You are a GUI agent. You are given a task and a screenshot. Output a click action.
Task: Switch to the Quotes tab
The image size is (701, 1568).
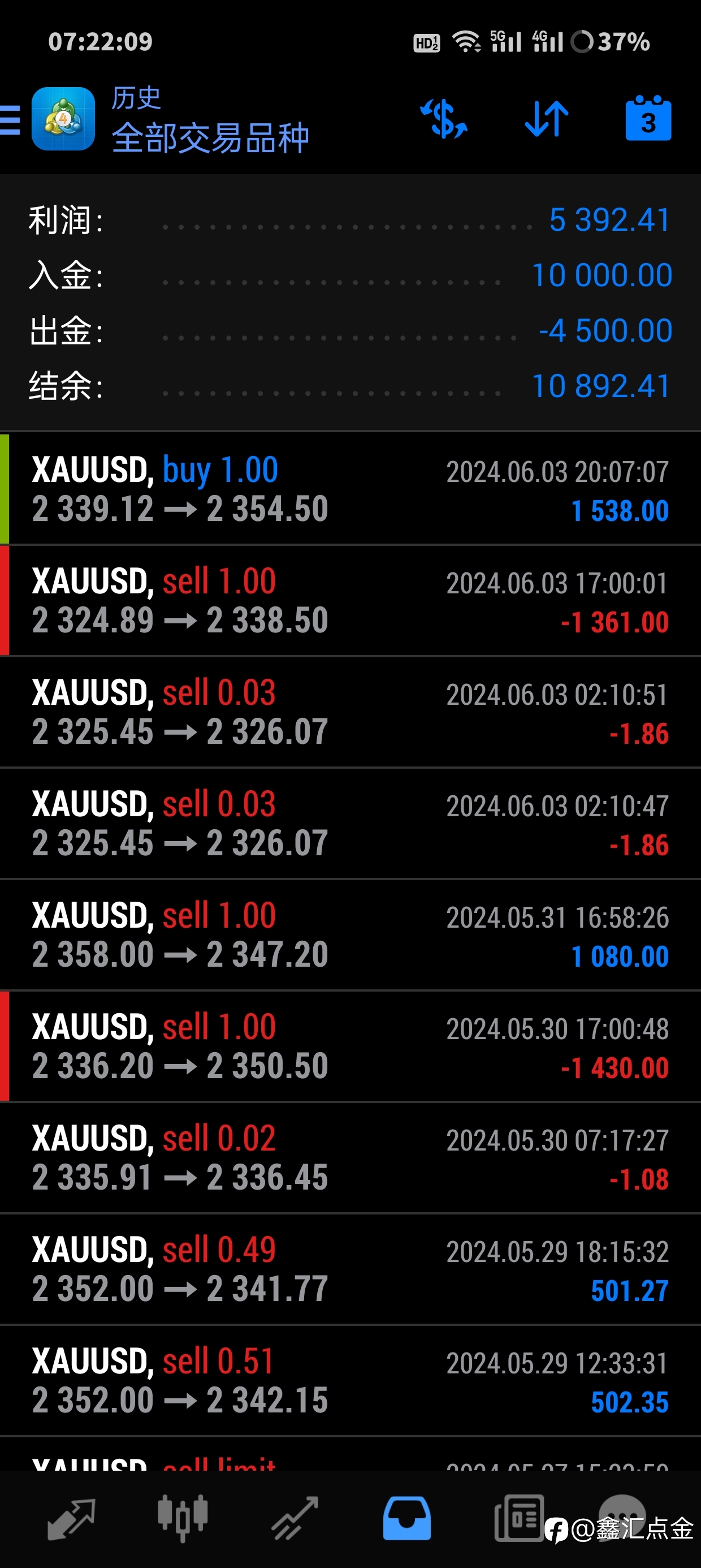(71, 1519)
